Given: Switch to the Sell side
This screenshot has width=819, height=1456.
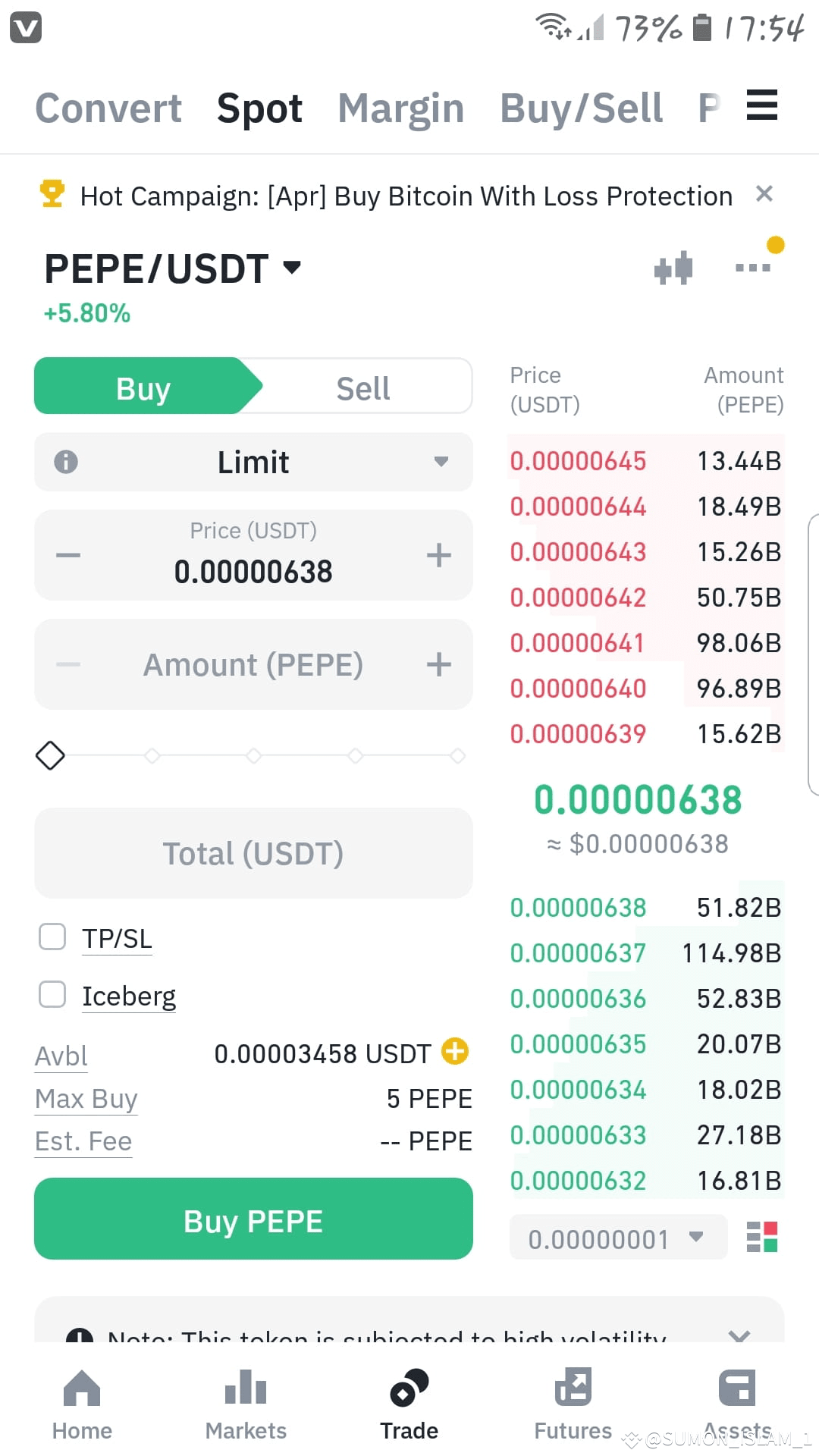Looking at the screenshot, I should pos(362,387).
